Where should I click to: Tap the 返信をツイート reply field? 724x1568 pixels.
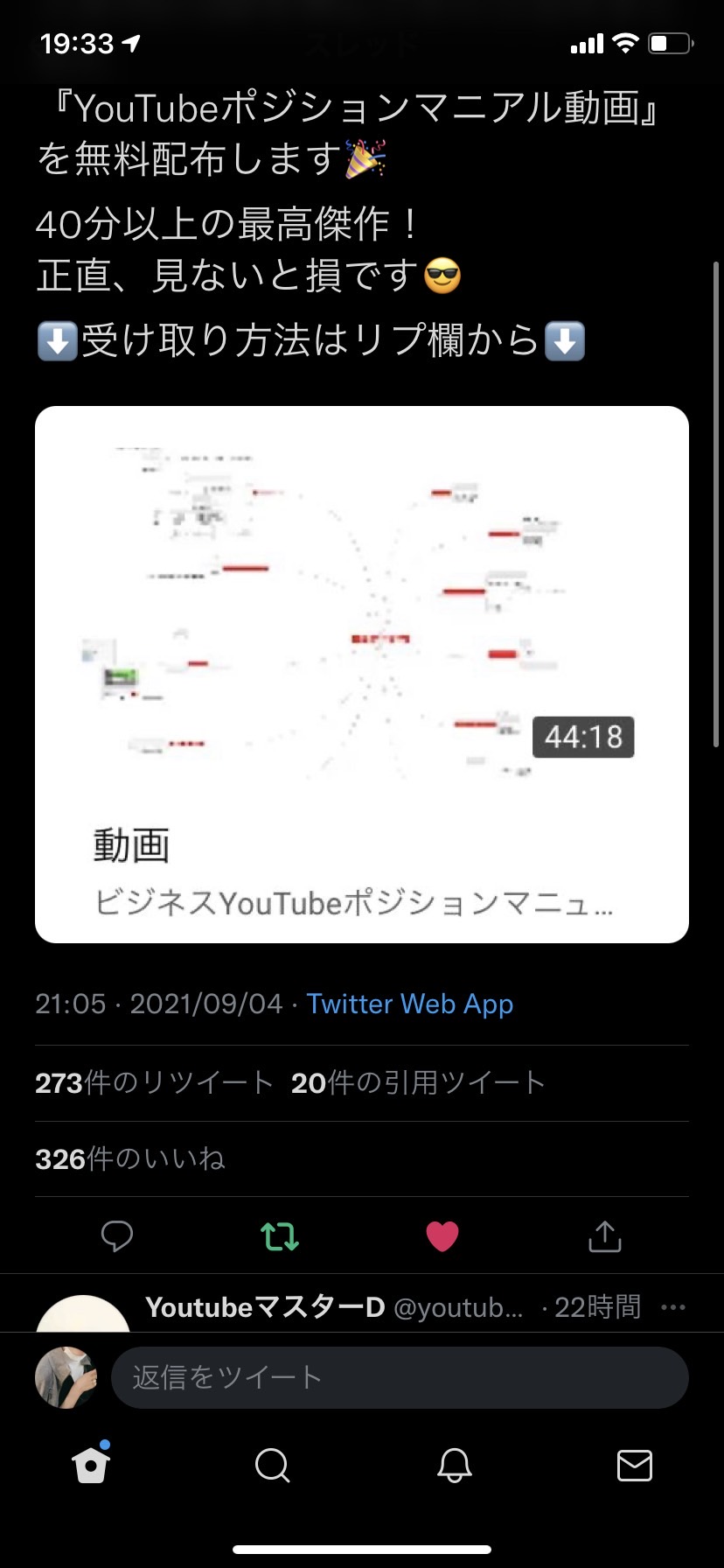click(x=400, y=1377)
